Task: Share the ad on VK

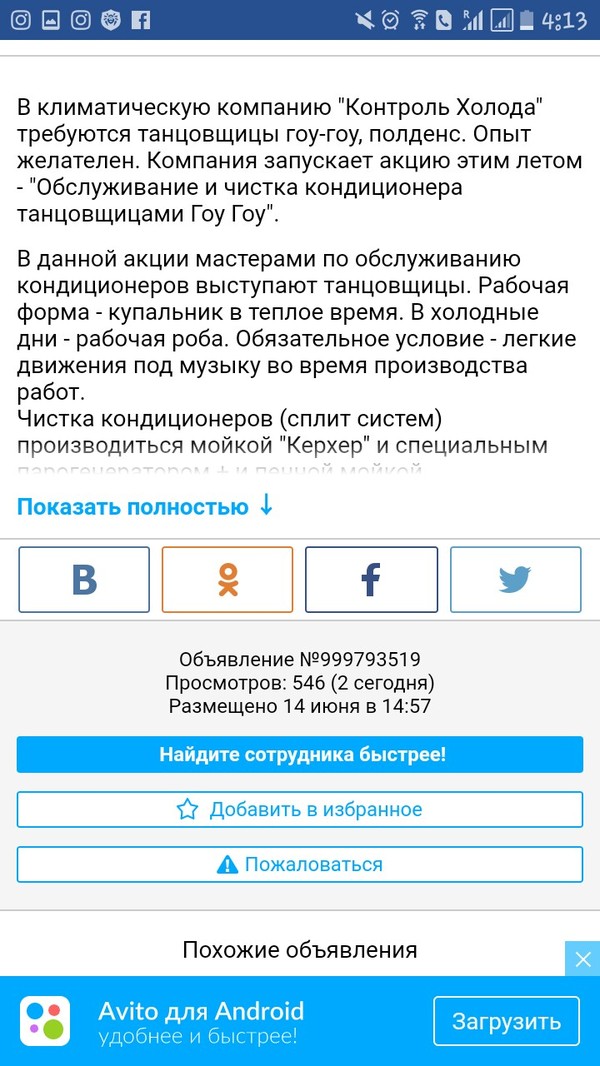Action: [84, 579]
